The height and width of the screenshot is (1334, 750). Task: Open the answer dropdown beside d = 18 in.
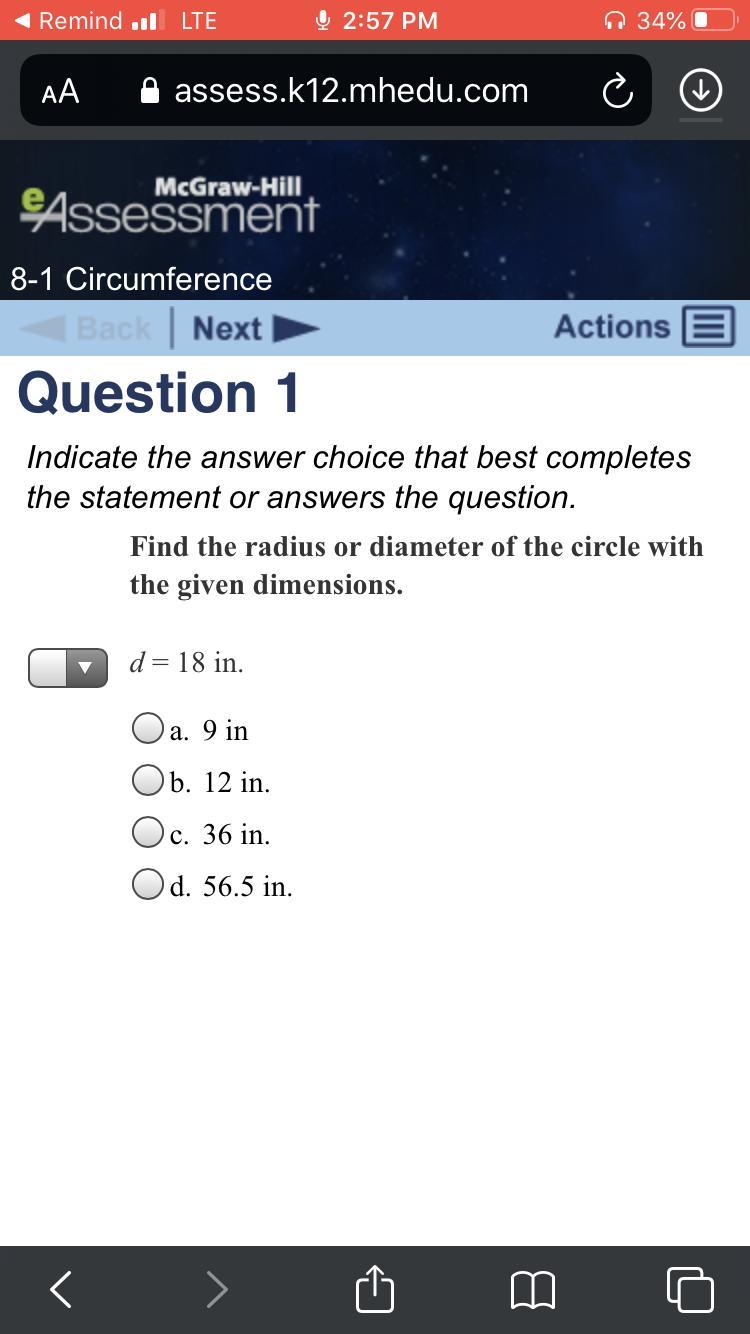click(x=68, y=667)
